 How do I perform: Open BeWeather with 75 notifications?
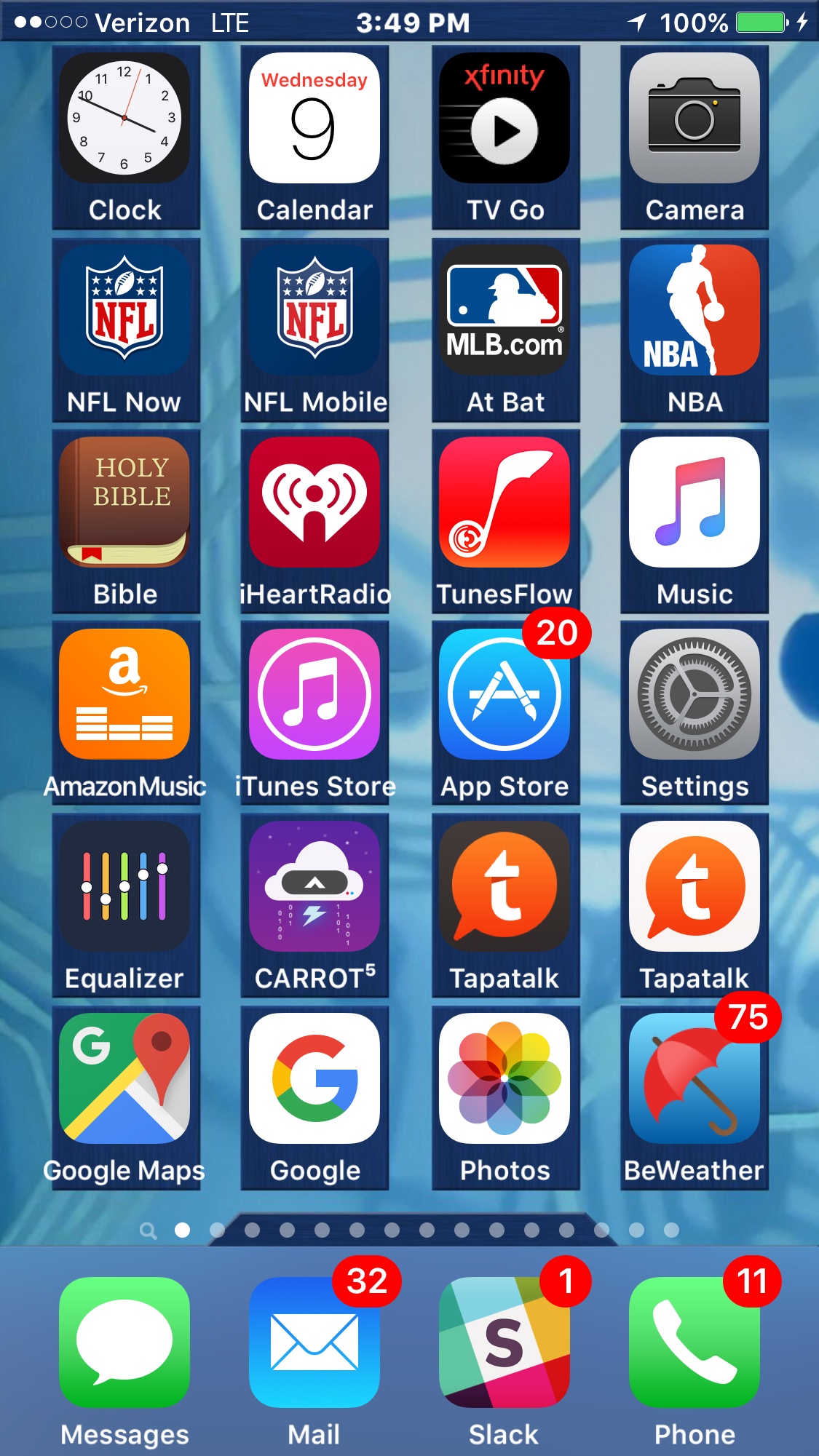(x=695, y=1078)
